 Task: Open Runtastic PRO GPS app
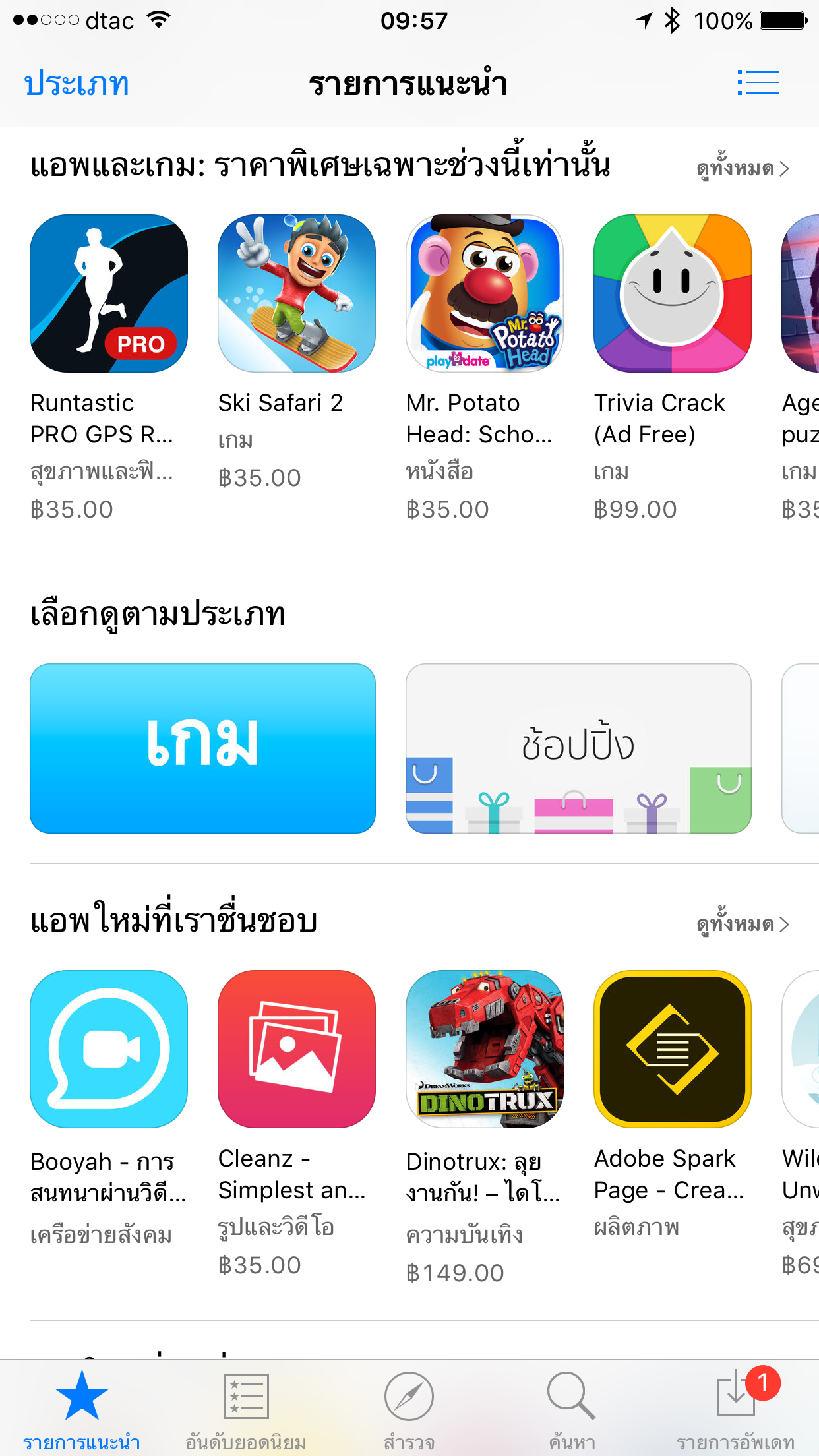click(x=109, y=293)
